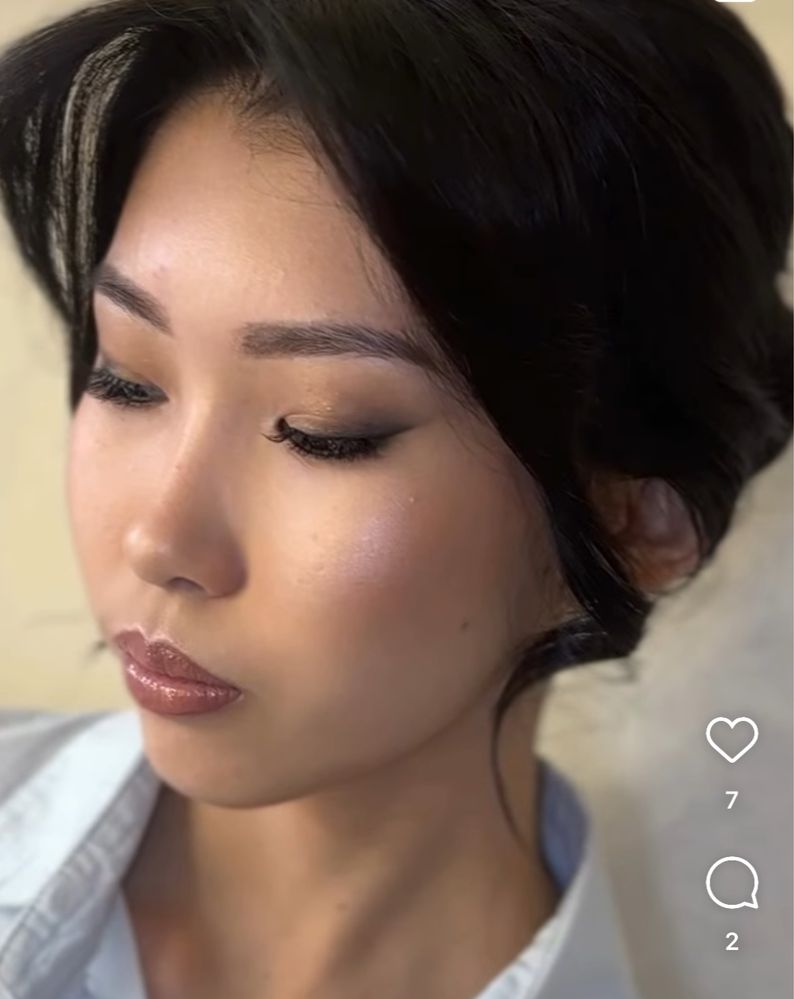The width and height of the screenshot is (794, 999).
Task: Like this video with the heart icon
Action: (731, 740)
